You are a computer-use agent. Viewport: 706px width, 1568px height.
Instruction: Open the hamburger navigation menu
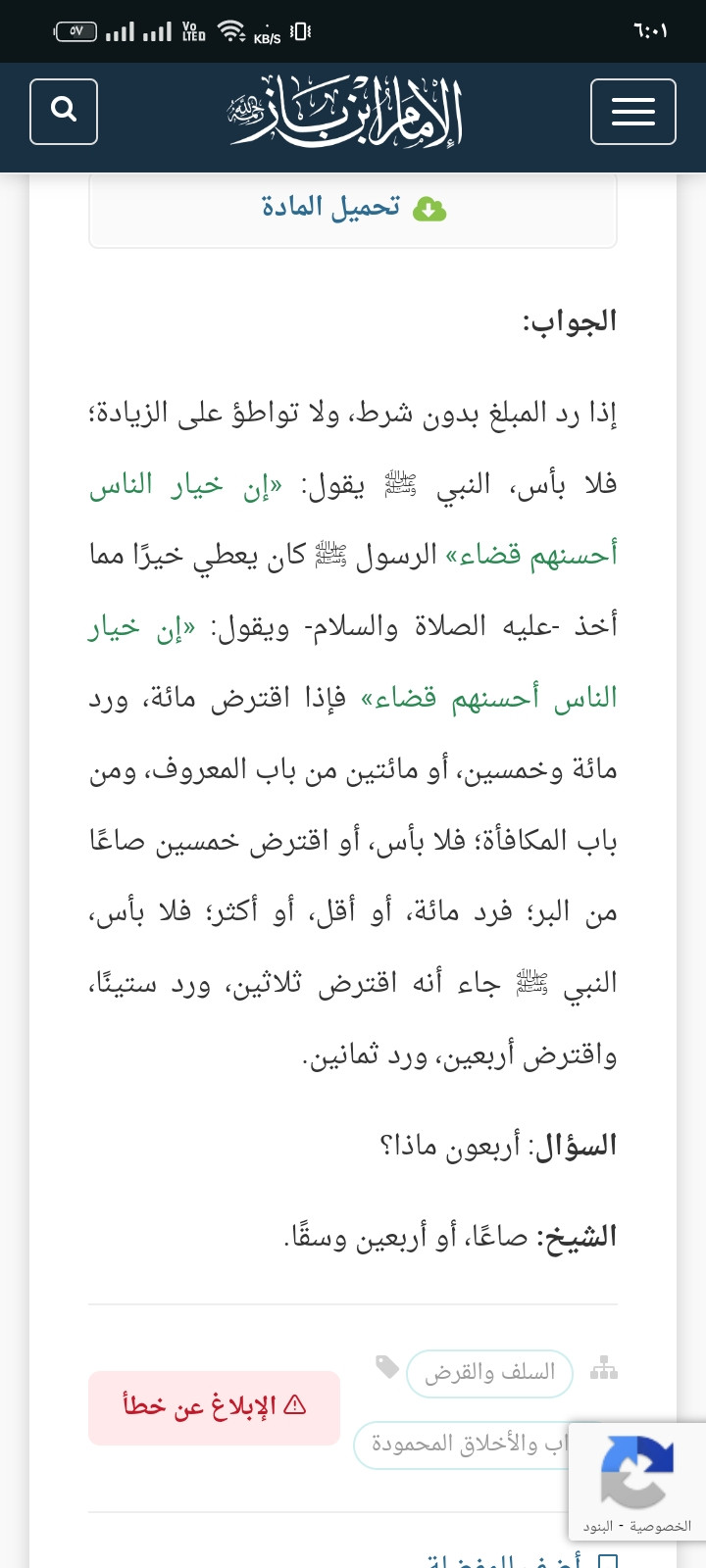[633, 111]
